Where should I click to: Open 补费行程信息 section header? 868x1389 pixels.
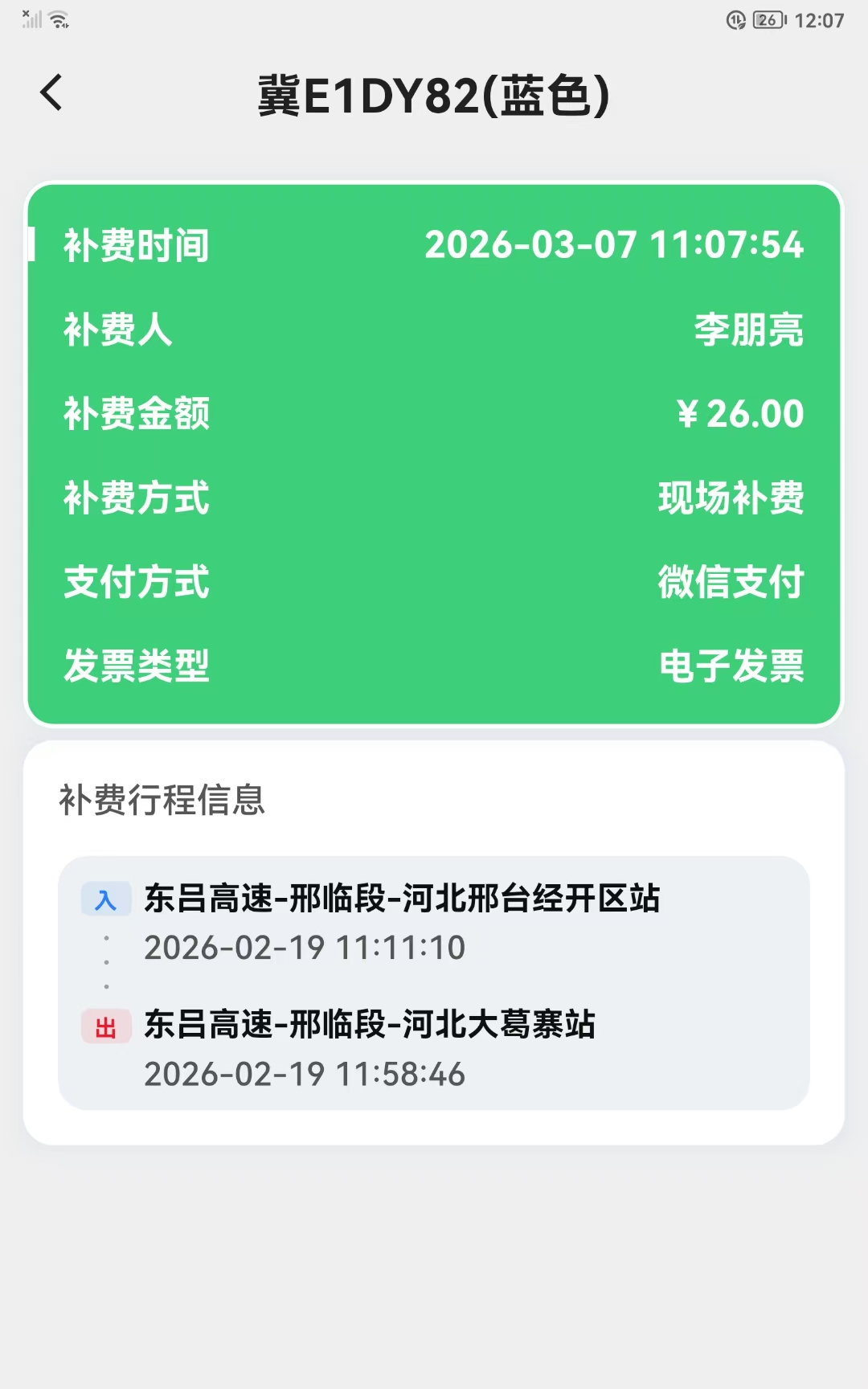pyautogui.click(x=164, y=801)
